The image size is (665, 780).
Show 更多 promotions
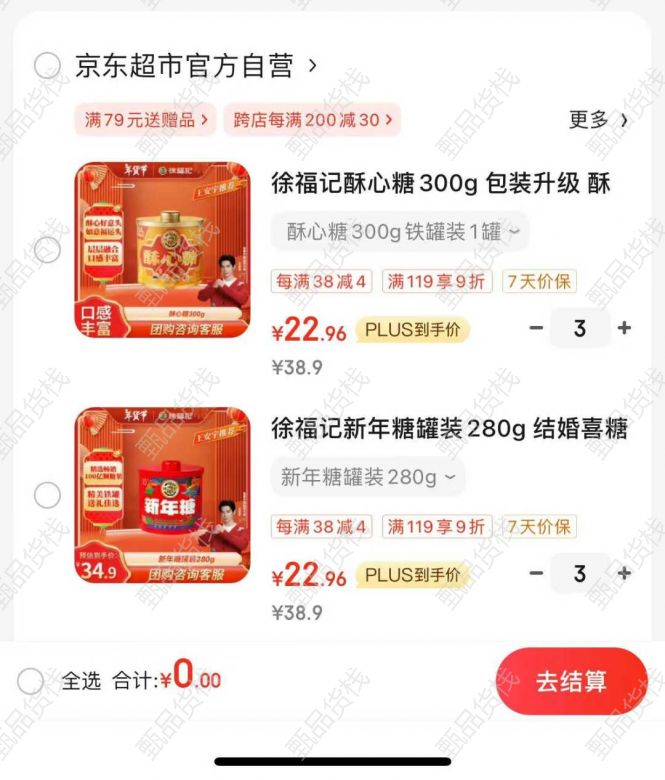(598, 120)
